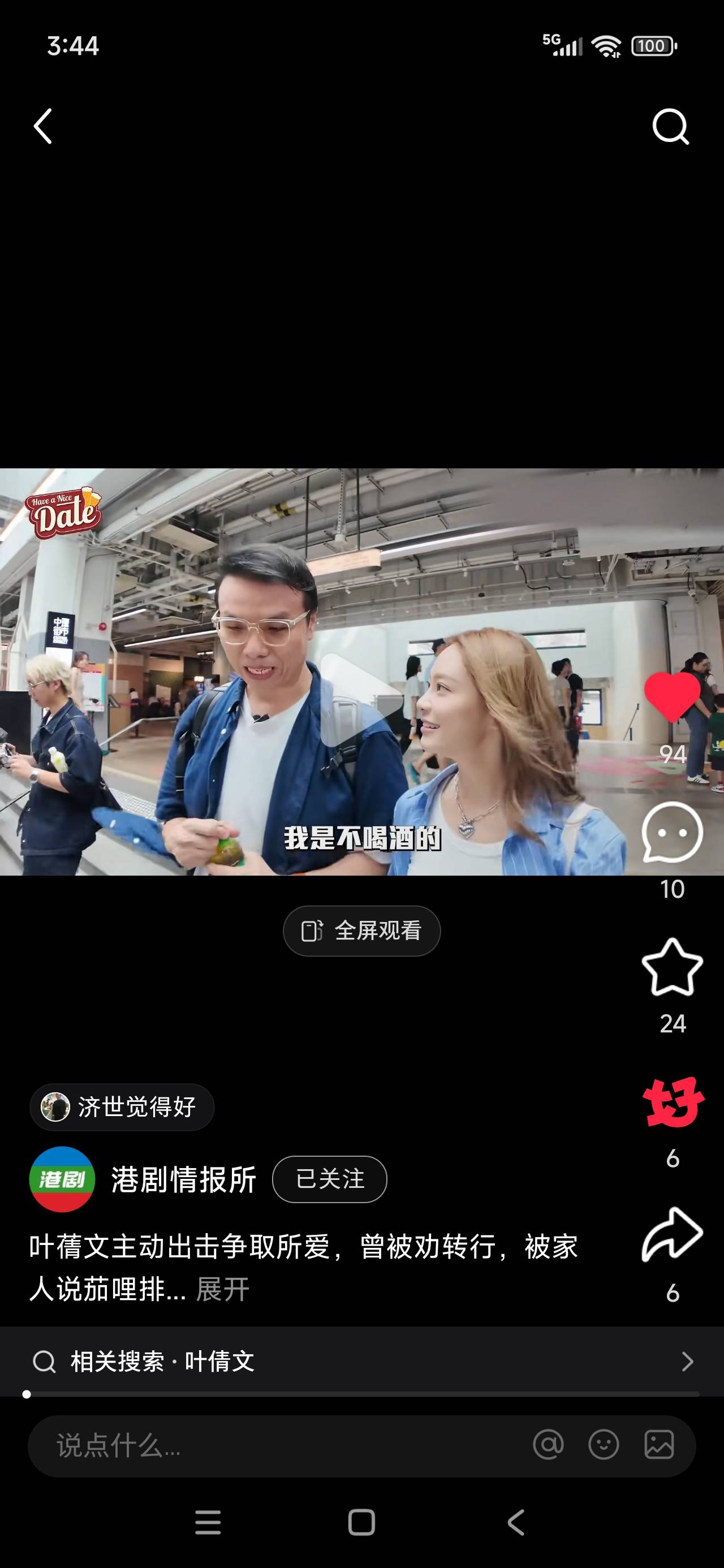Go back using the top-left arrow
Screen dimensions: 724x1568
[x=42, y=127]
